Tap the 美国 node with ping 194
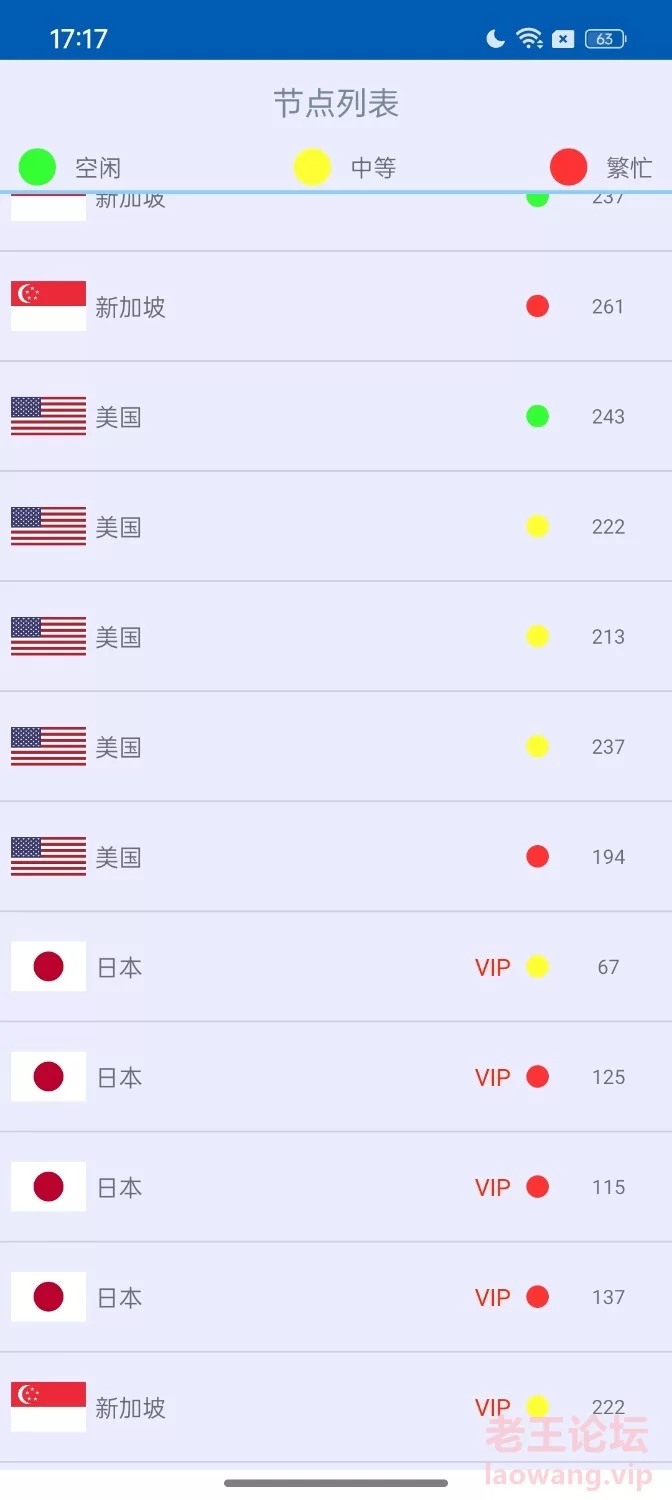 tap(336, 856)
